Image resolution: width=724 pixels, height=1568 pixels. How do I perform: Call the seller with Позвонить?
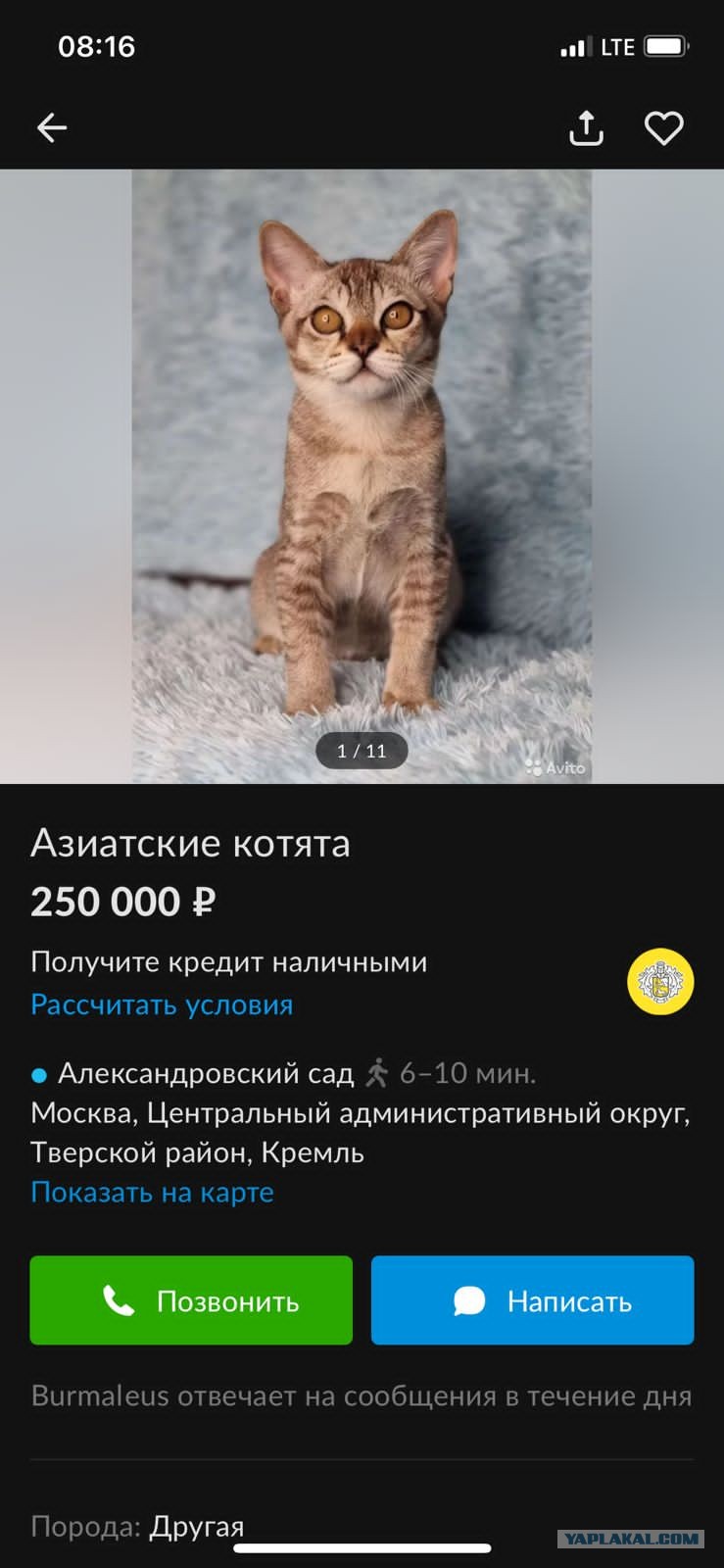pyautogui.click(x=191, y=1300)
